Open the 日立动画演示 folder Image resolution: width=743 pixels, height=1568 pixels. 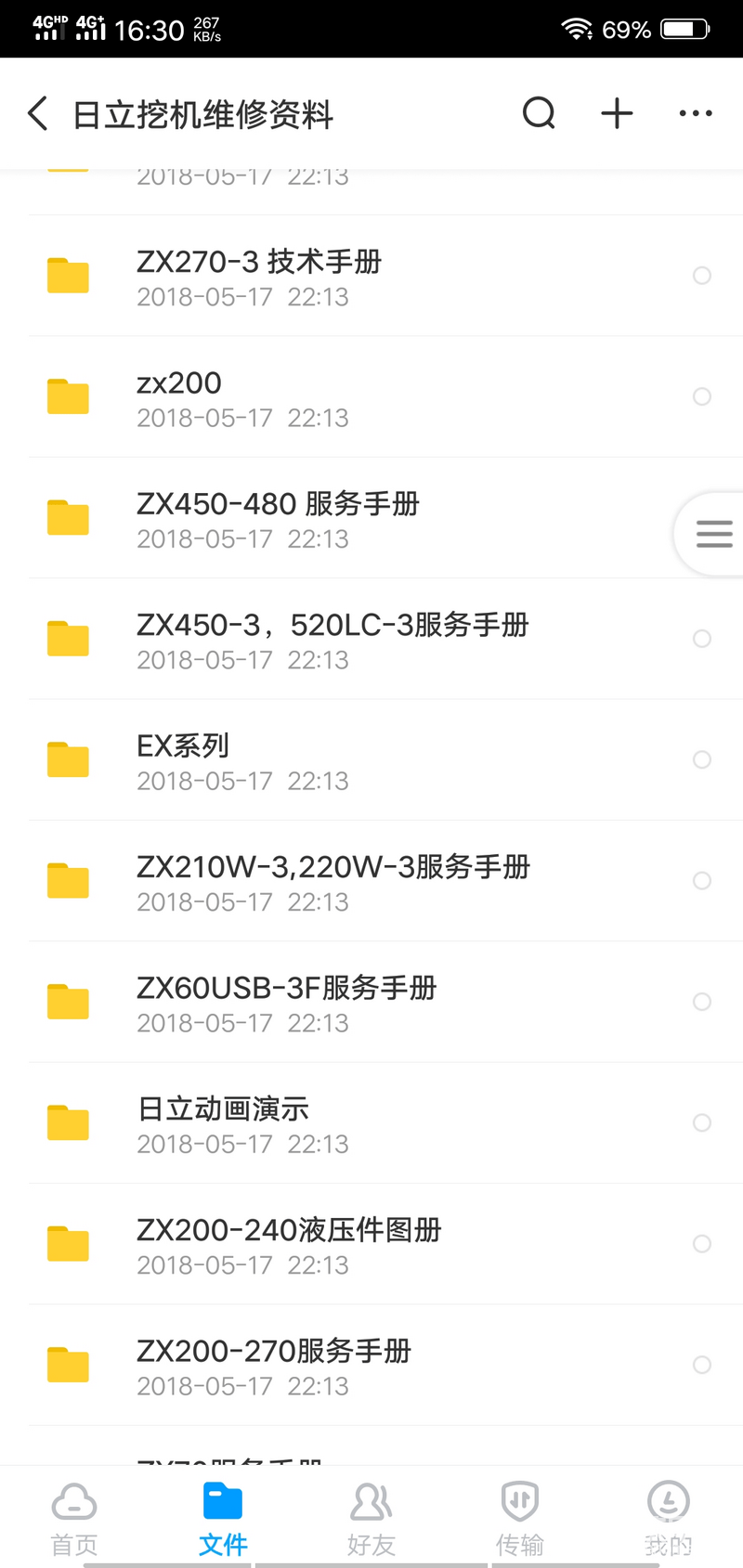pos(385,1122)
